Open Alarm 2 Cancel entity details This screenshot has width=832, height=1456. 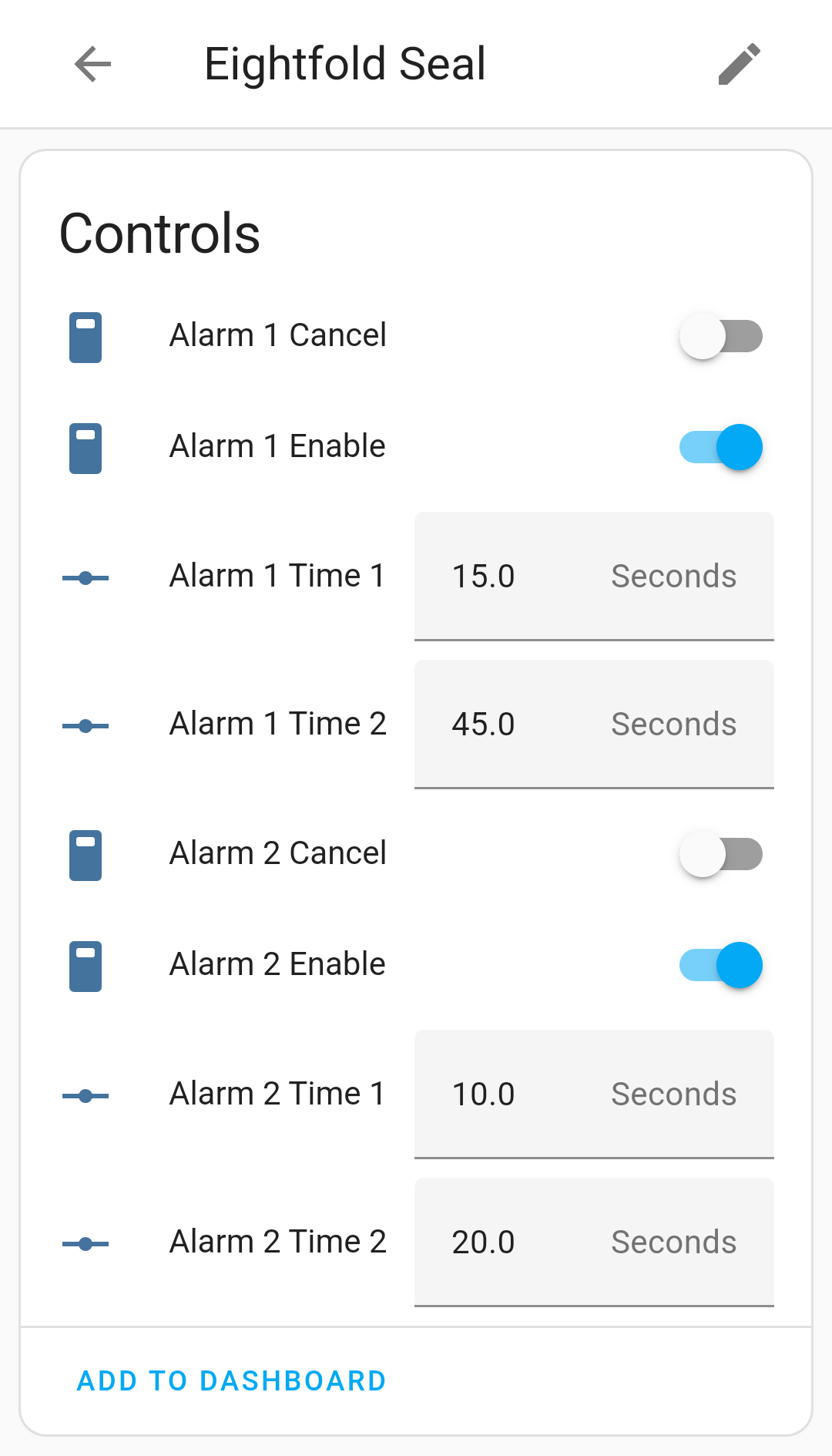[277, 853]
